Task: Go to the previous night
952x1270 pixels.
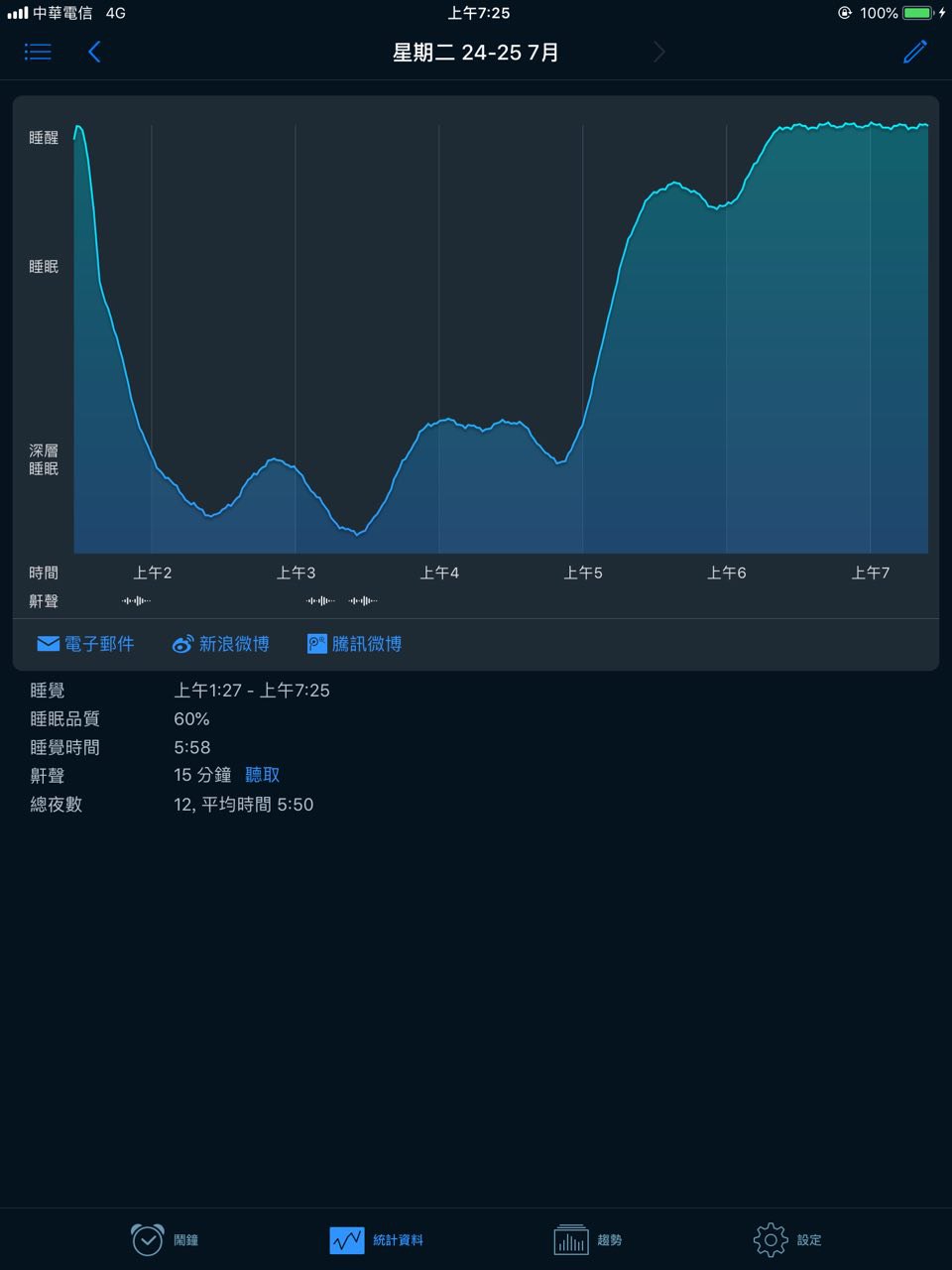Action: 94,52
